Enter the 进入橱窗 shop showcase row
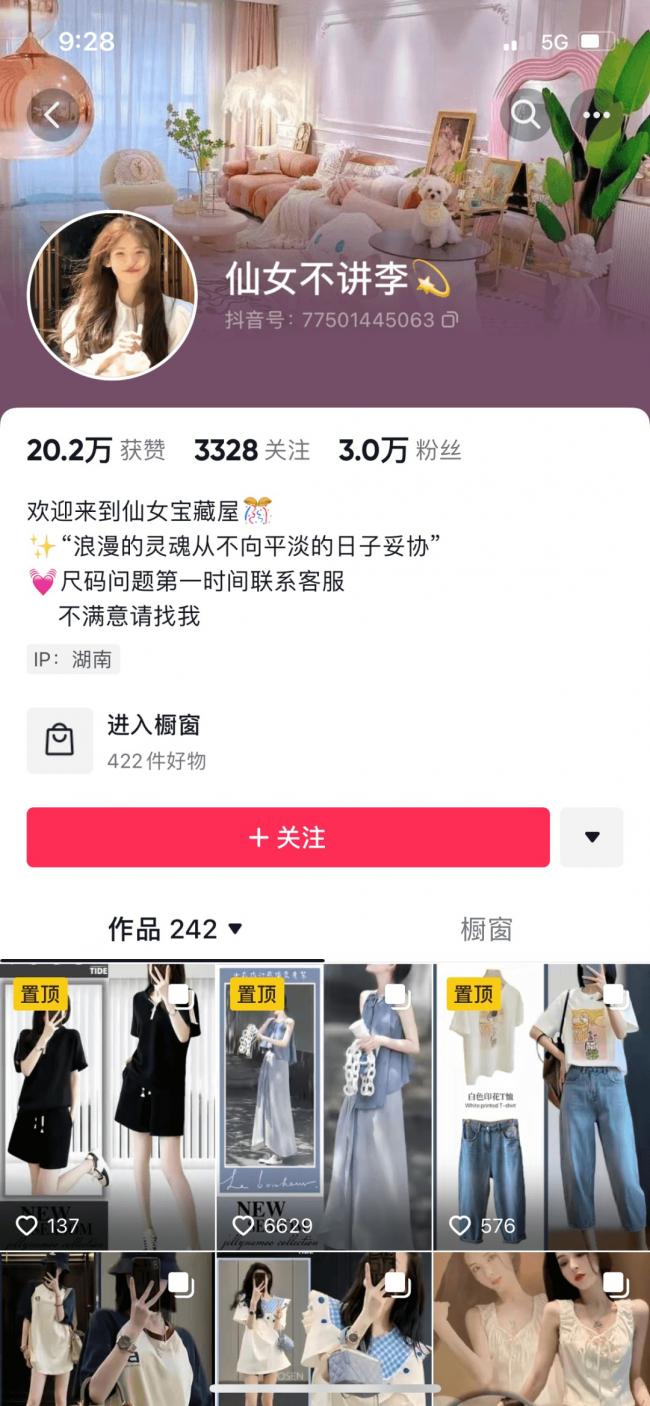This screenshot has width=650, height=1406. (325, 741)
